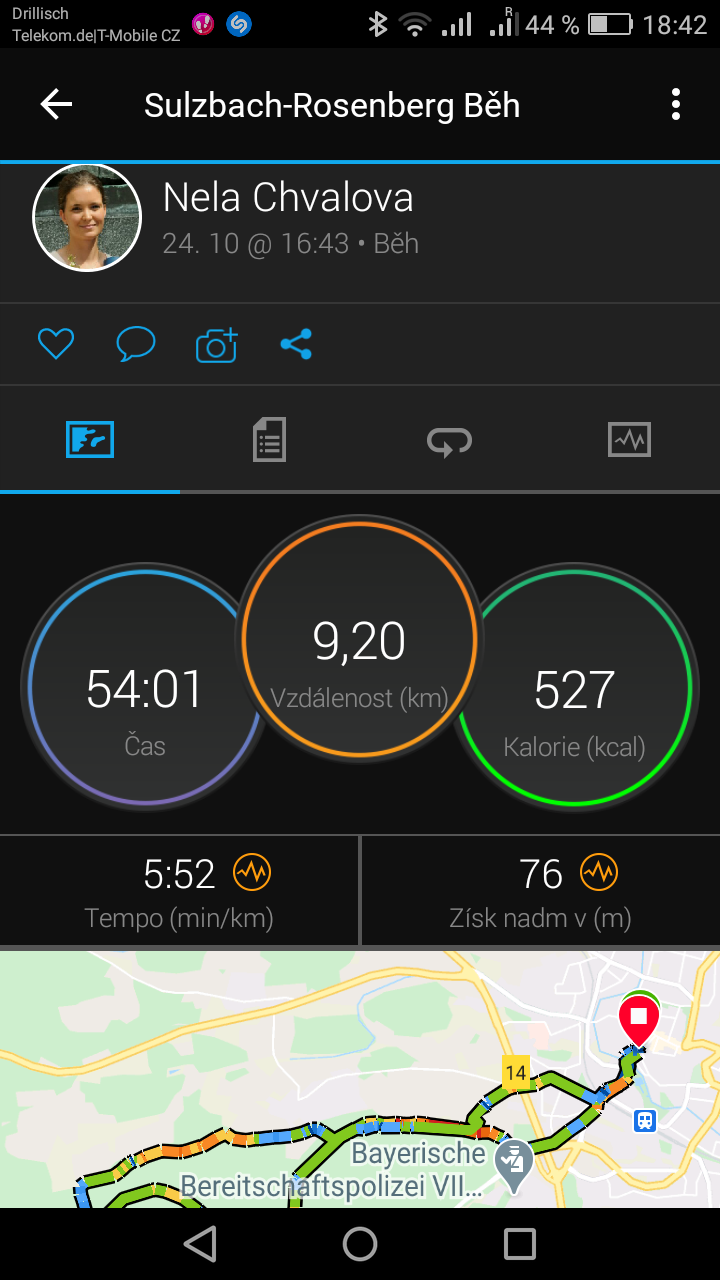
Task: Open the pace chart icon beside Tempo
Action: [x=252, y=873]
